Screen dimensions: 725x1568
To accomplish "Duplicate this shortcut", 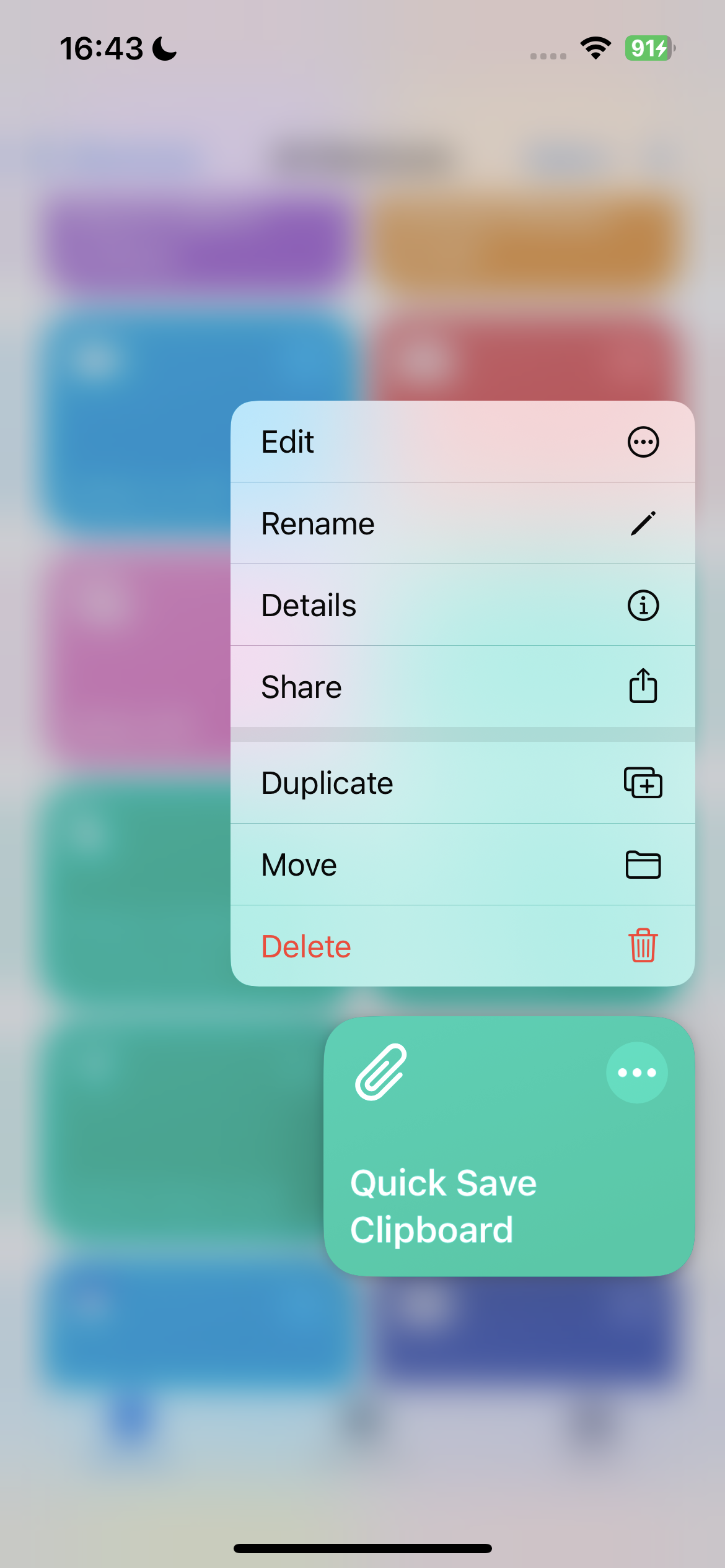I will point(462,783).
